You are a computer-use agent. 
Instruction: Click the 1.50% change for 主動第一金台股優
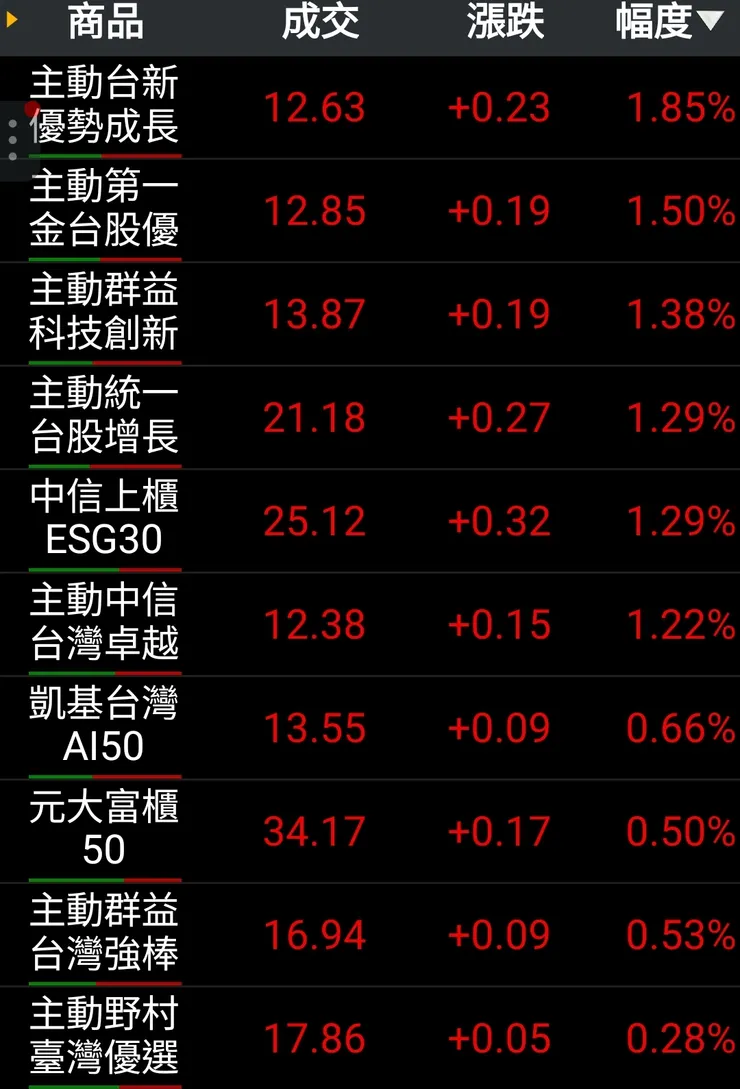pos(682,210)
